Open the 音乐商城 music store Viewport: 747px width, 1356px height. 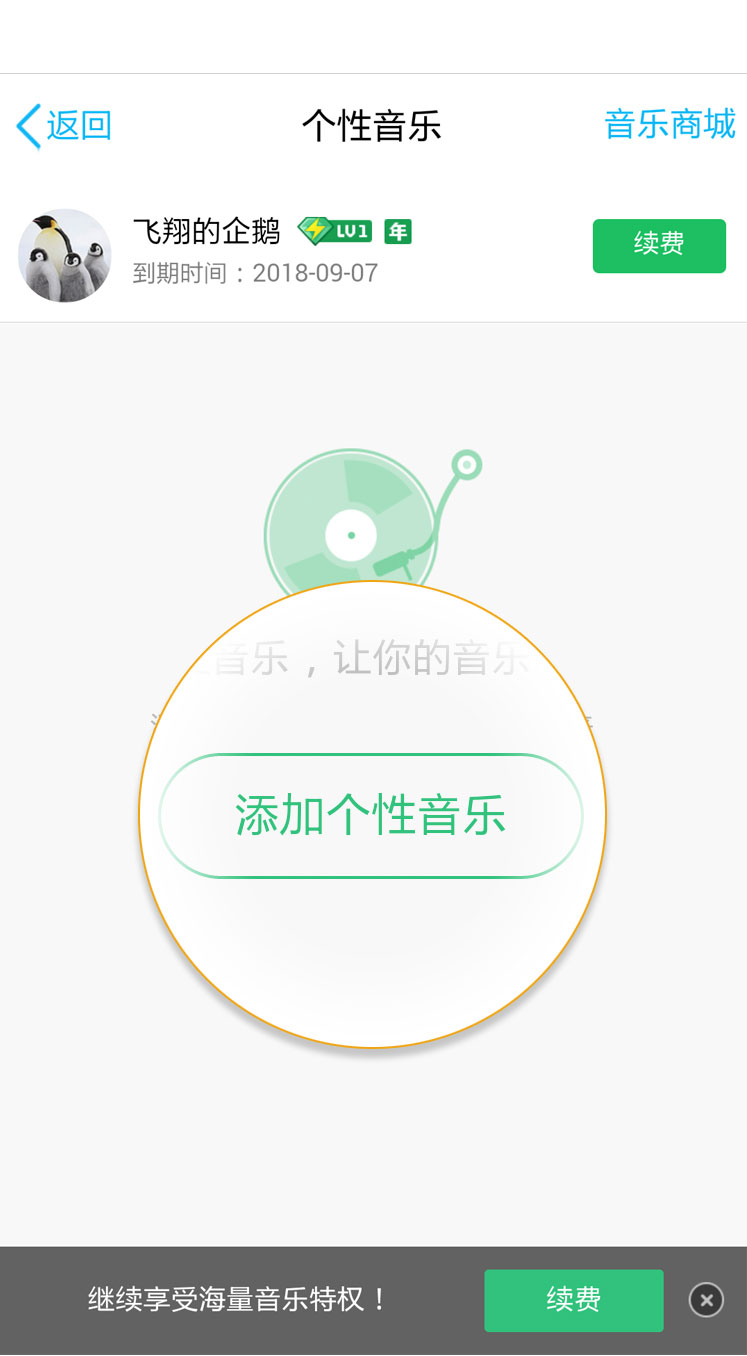point(670,125)
